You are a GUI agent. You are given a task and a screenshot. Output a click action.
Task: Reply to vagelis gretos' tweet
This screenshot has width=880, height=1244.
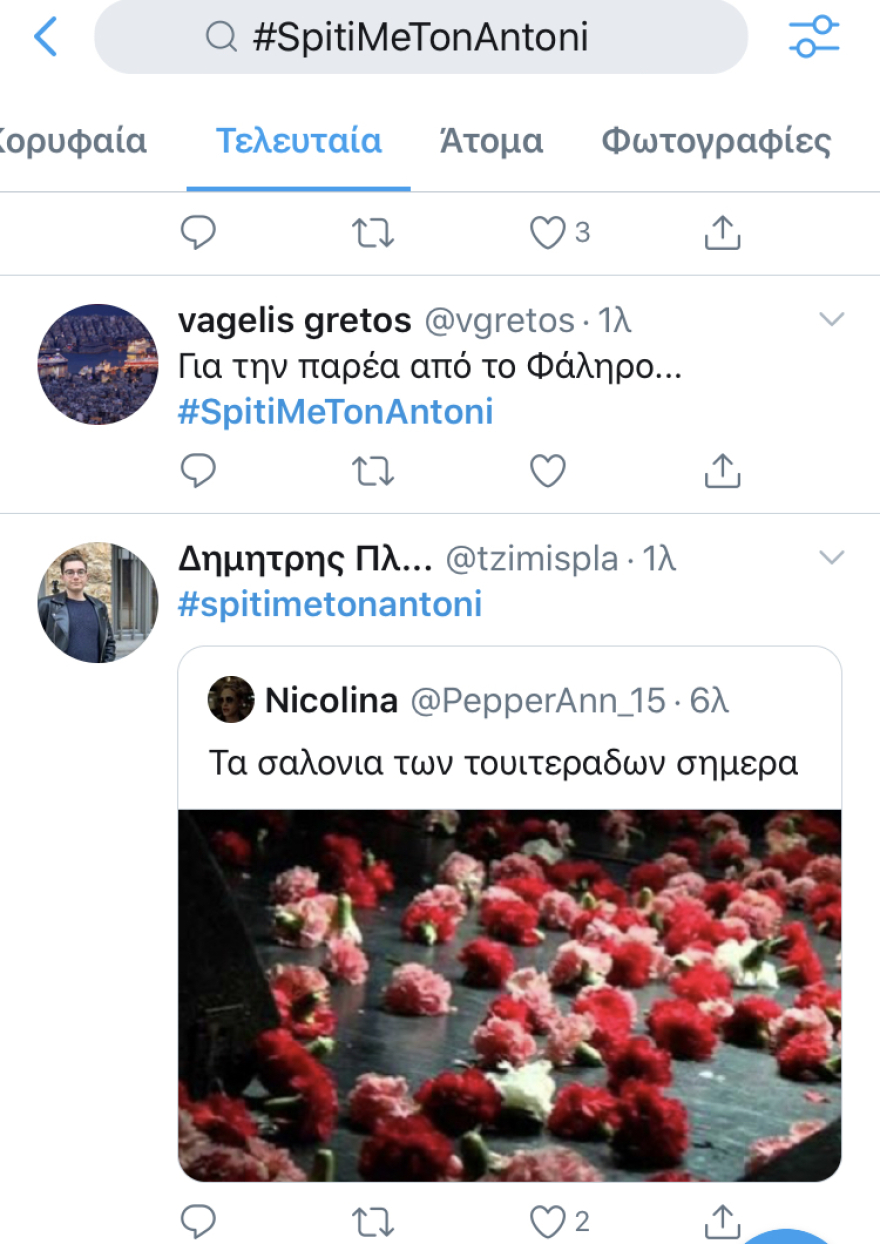(198, 470)
